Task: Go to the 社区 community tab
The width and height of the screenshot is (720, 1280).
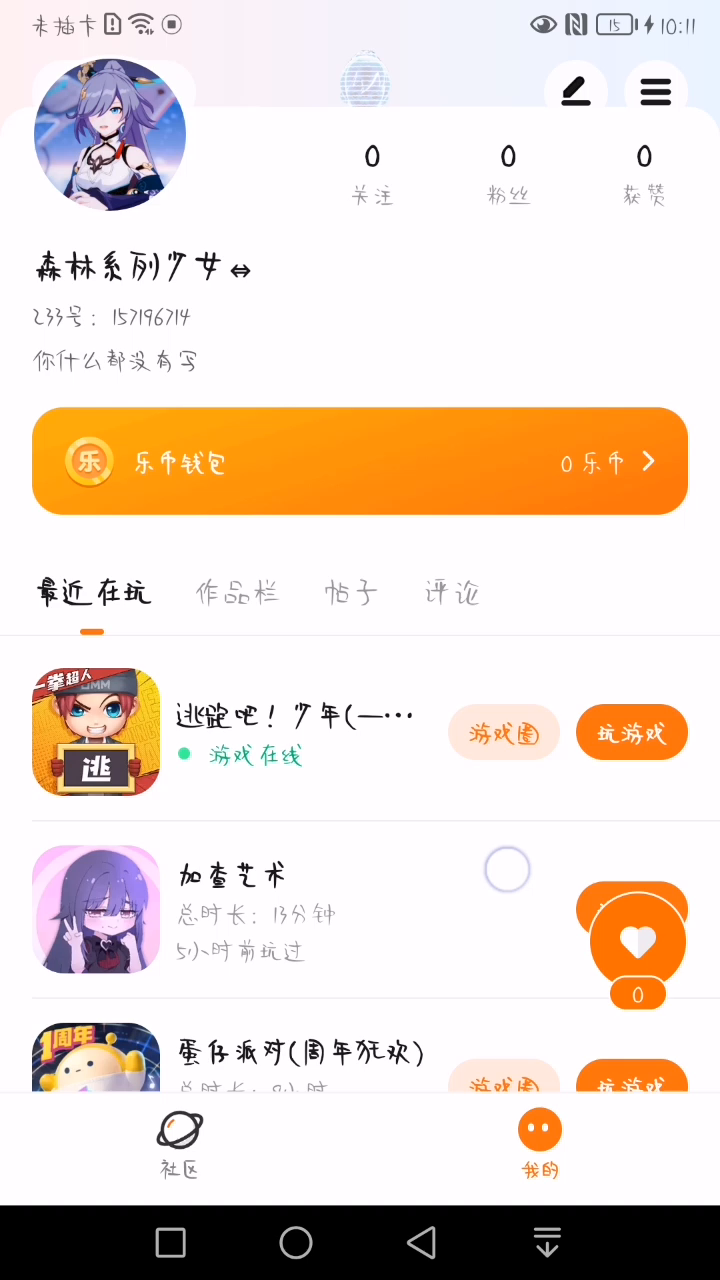Action: (180, 1146)
